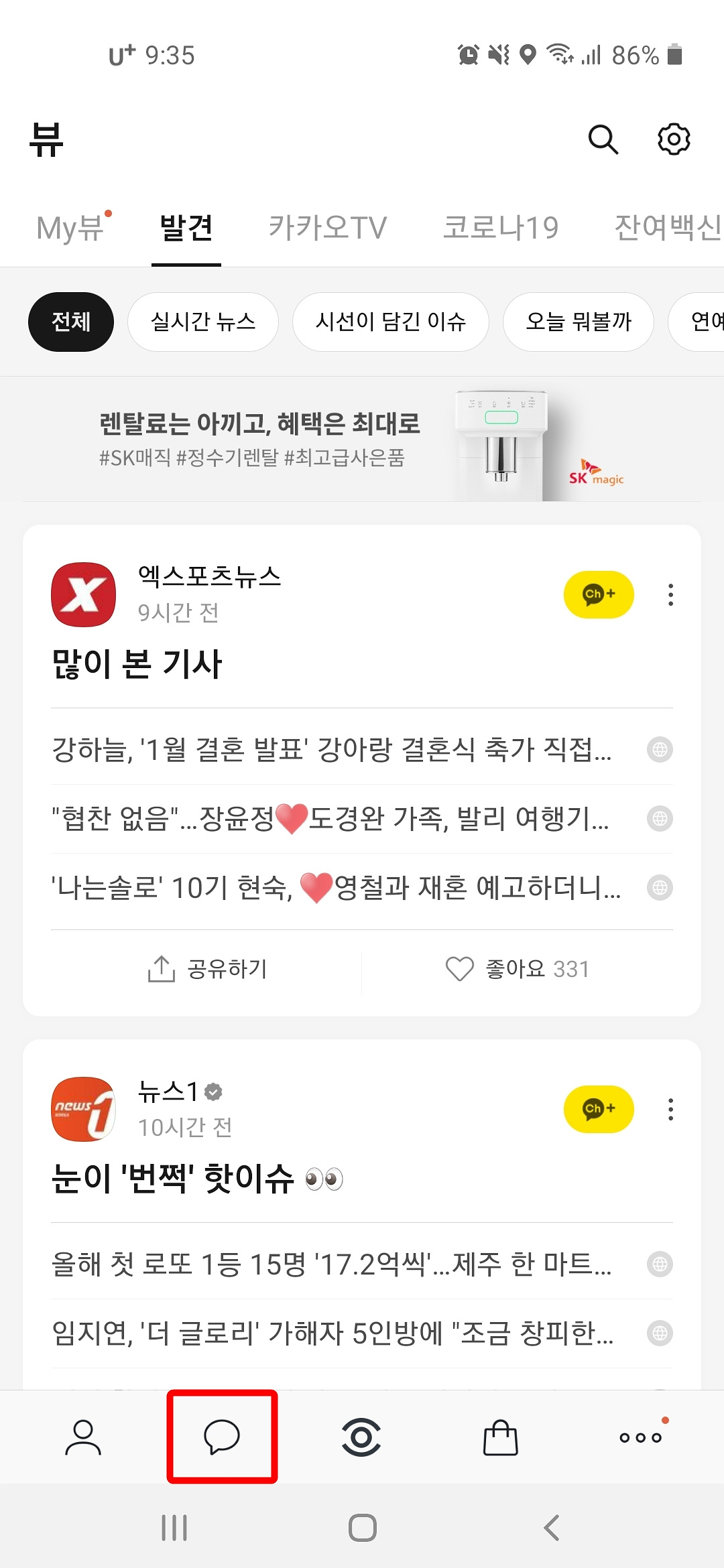This screenshot has width=724, height=1568.
Task: Open the more options dots in bottom bar
Action: click(x=641, y=1437)
